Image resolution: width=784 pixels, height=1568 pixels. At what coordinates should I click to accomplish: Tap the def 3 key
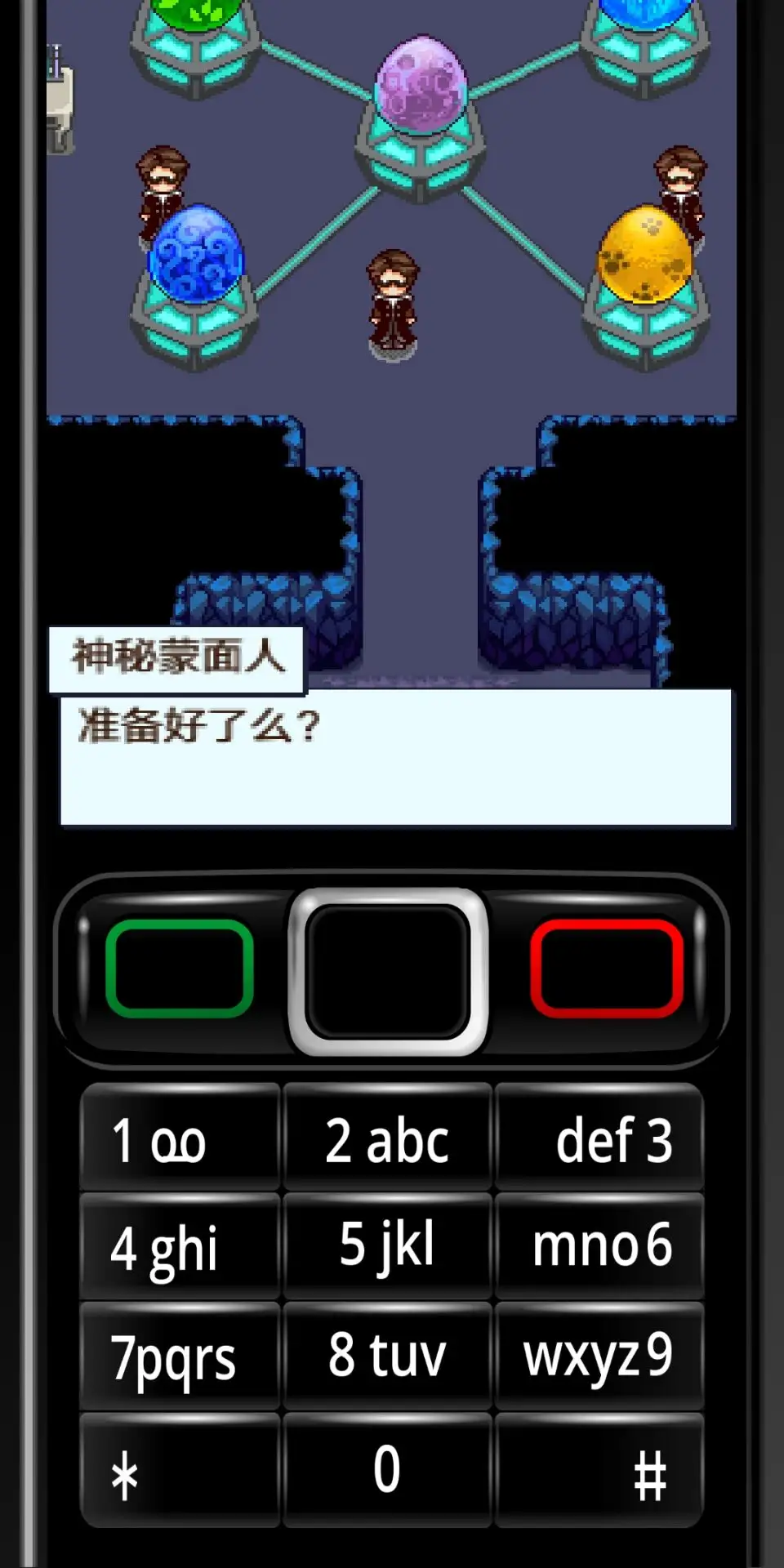click(599, 1138)
